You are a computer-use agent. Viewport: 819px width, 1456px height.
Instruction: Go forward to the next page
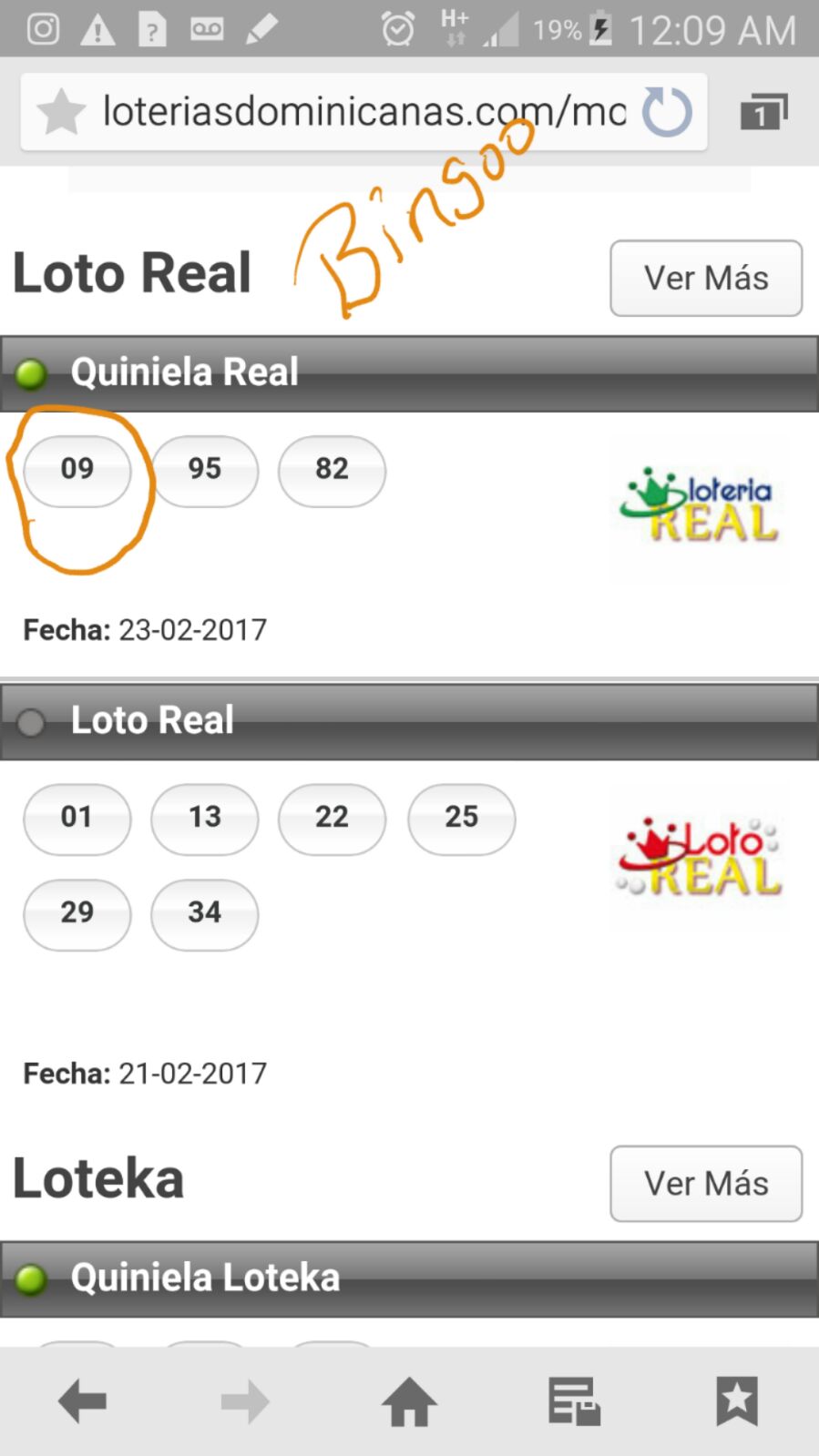click(x=245, y=1401)
